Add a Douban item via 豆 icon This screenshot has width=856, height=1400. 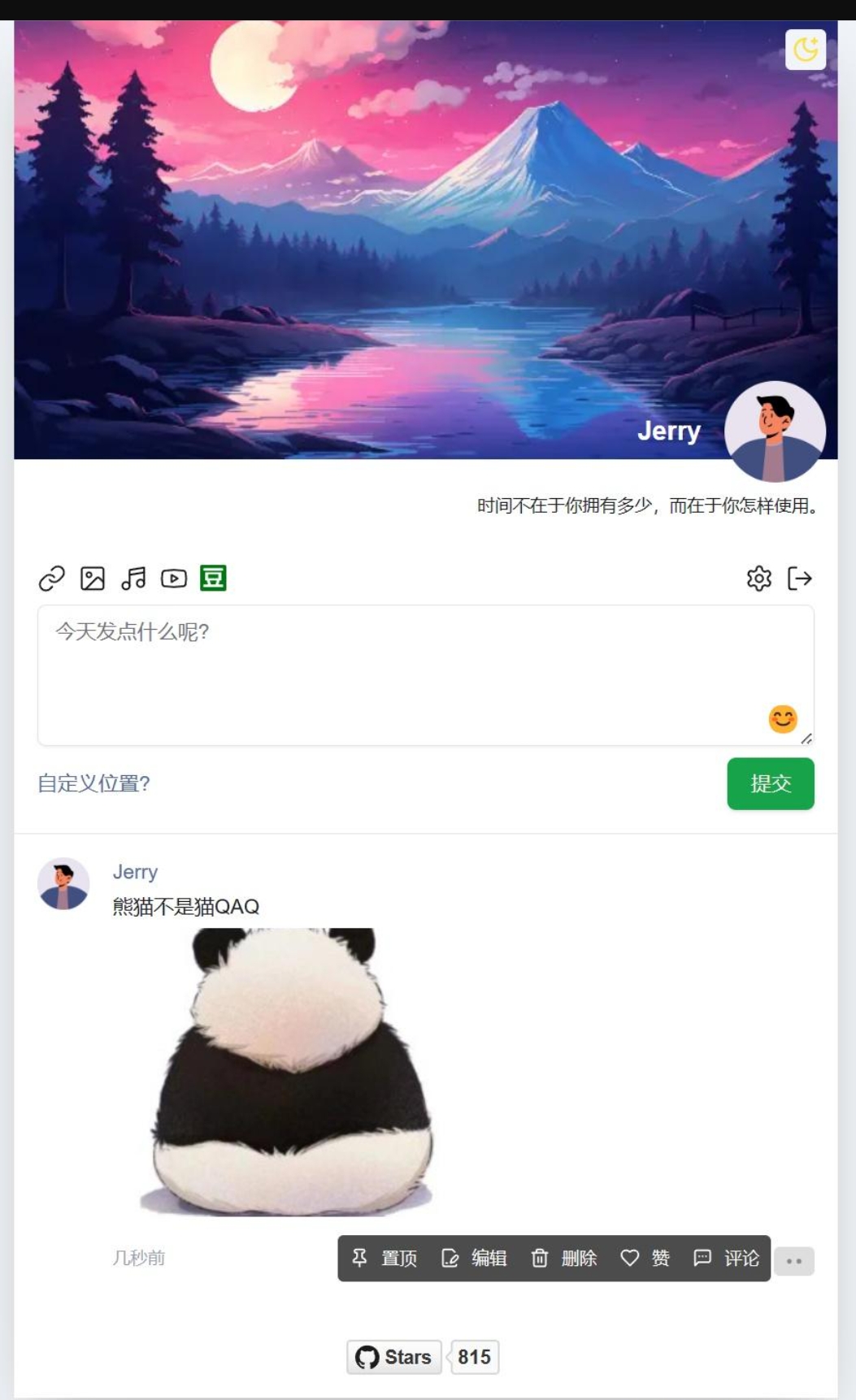213,579
